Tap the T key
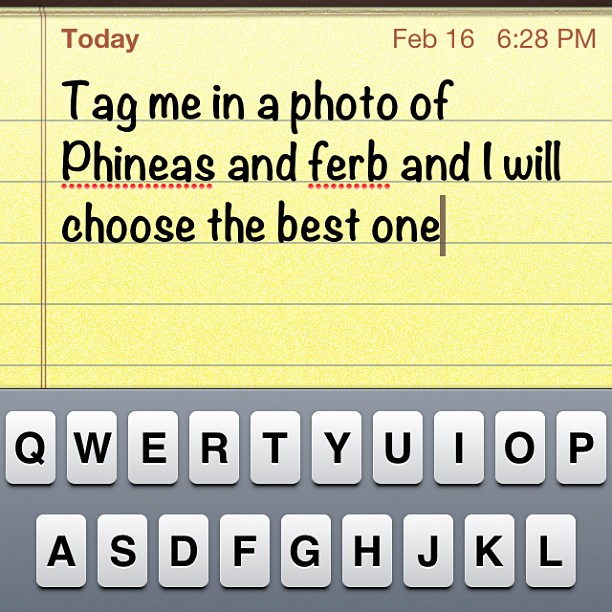The width and height of the screenshot is (612, 612). point(275,447)
